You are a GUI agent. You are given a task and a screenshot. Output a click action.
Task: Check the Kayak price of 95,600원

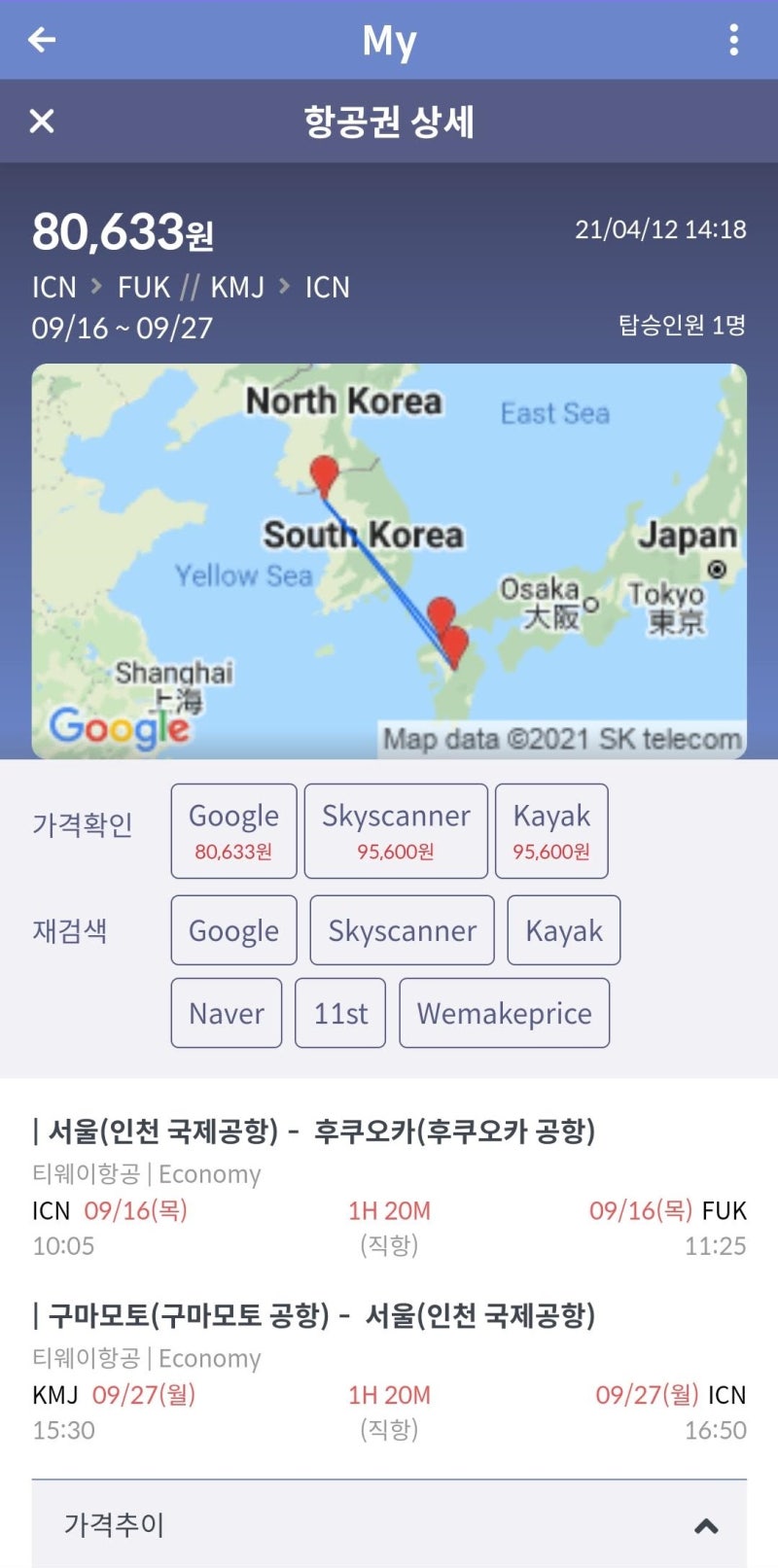pos(551,830)
